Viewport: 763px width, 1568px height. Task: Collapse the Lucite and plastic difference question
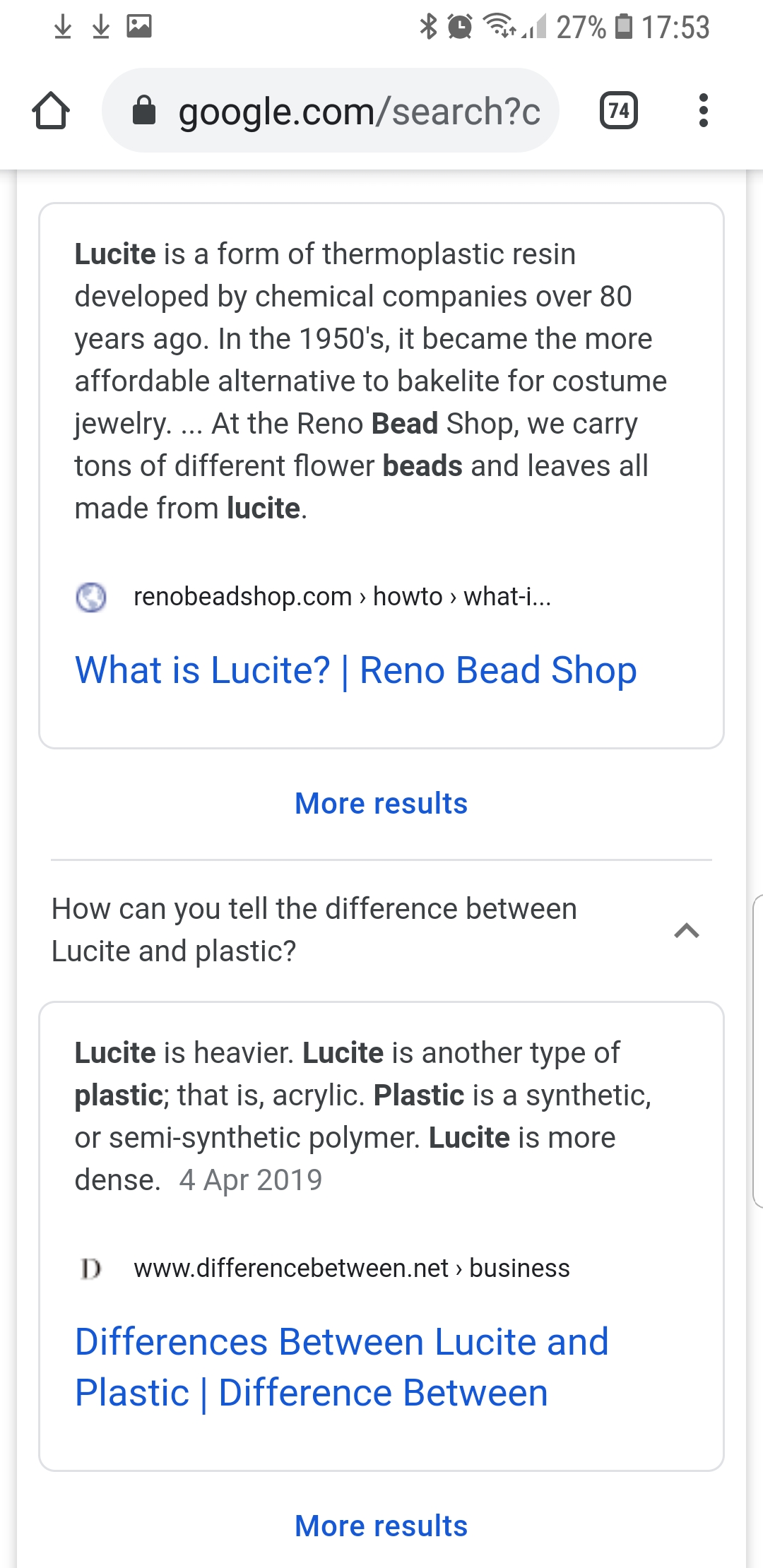[x=686, y=930]
